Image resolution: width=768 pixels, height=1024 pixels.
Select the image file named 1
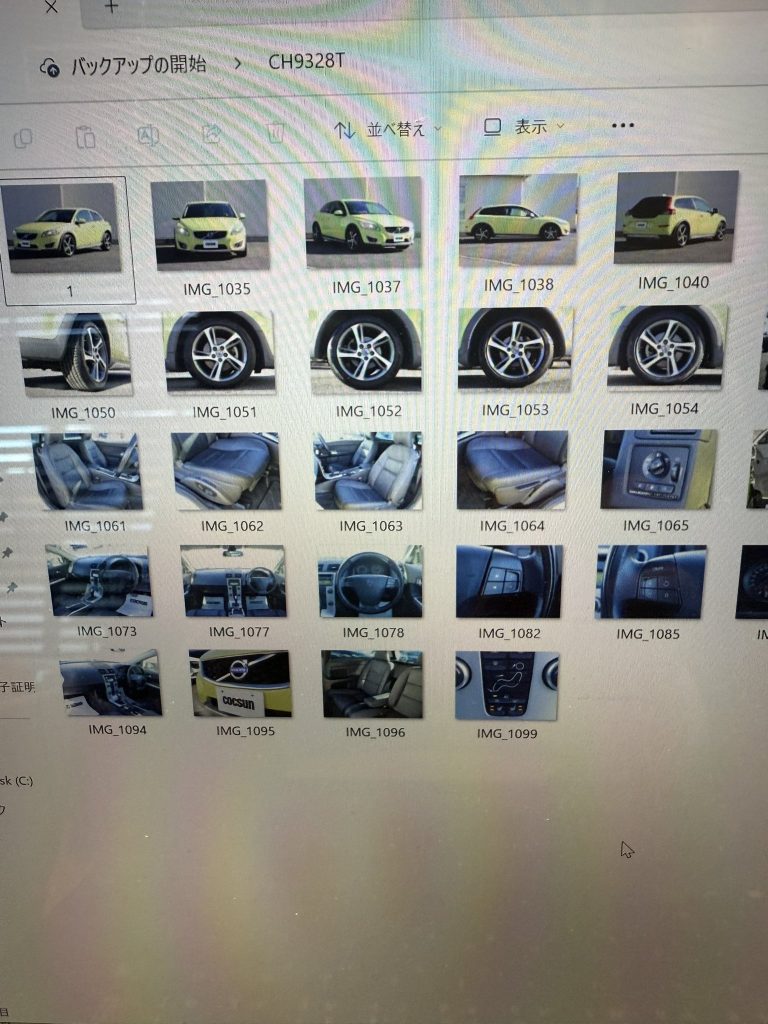click(x=68, y=230)
